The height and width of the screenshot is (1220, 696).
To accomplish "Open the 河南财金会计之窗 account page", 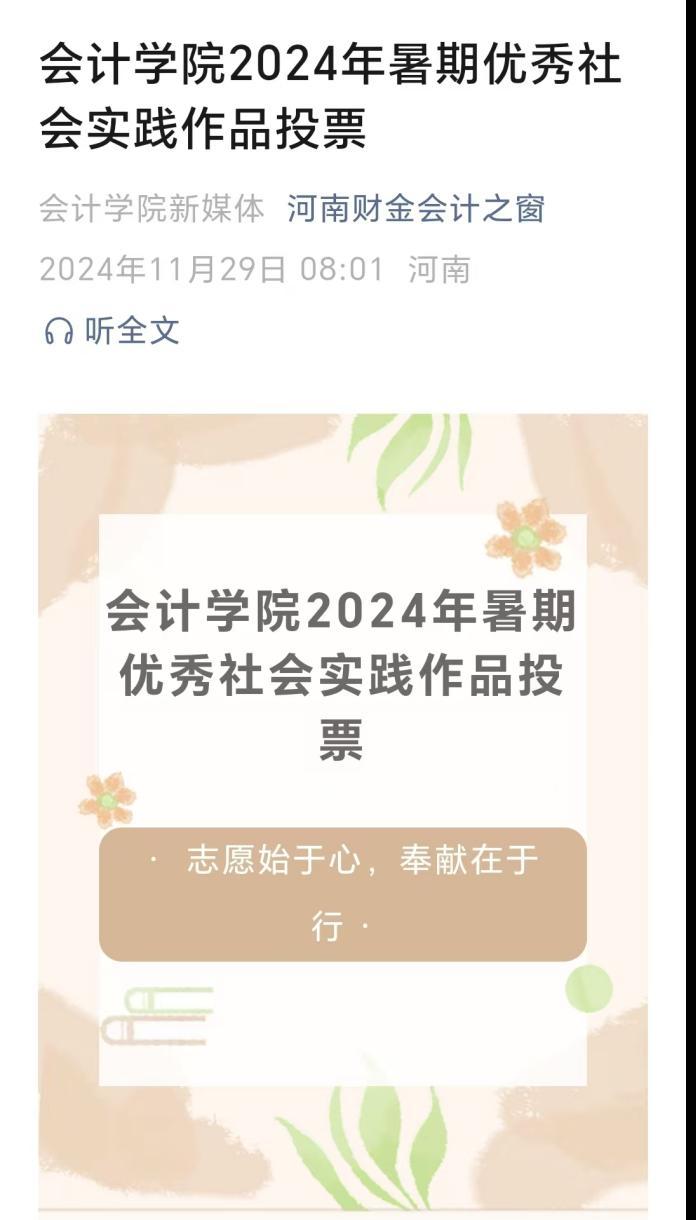I will coord(415,209).
